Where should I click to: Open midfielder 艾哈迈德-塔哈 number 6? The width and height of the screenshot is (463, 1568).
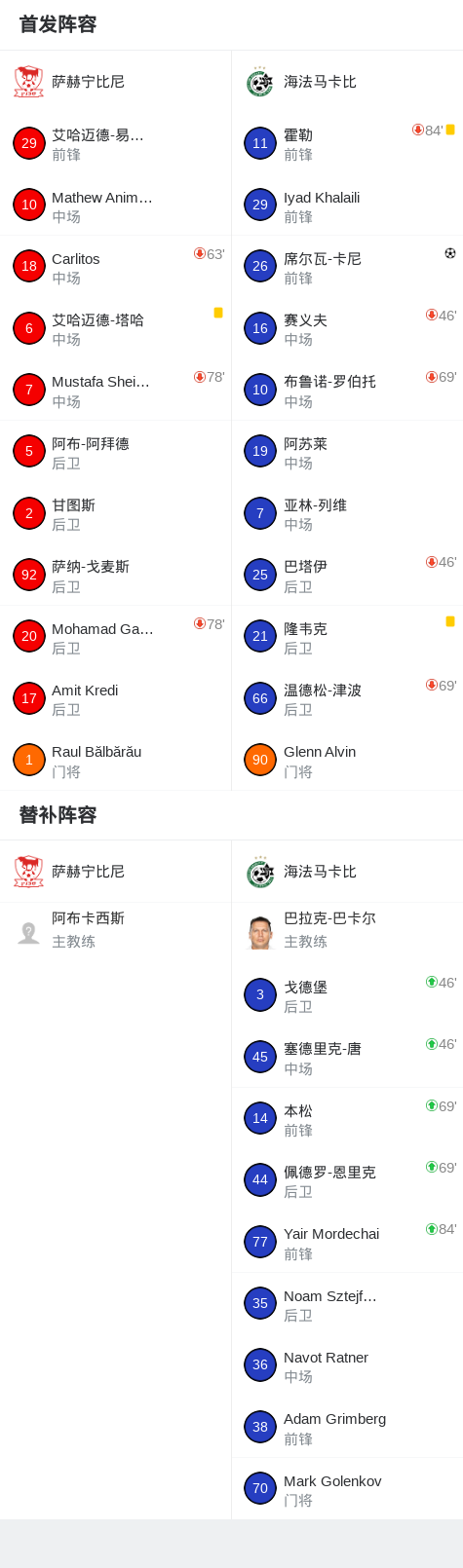pos(115,328)
